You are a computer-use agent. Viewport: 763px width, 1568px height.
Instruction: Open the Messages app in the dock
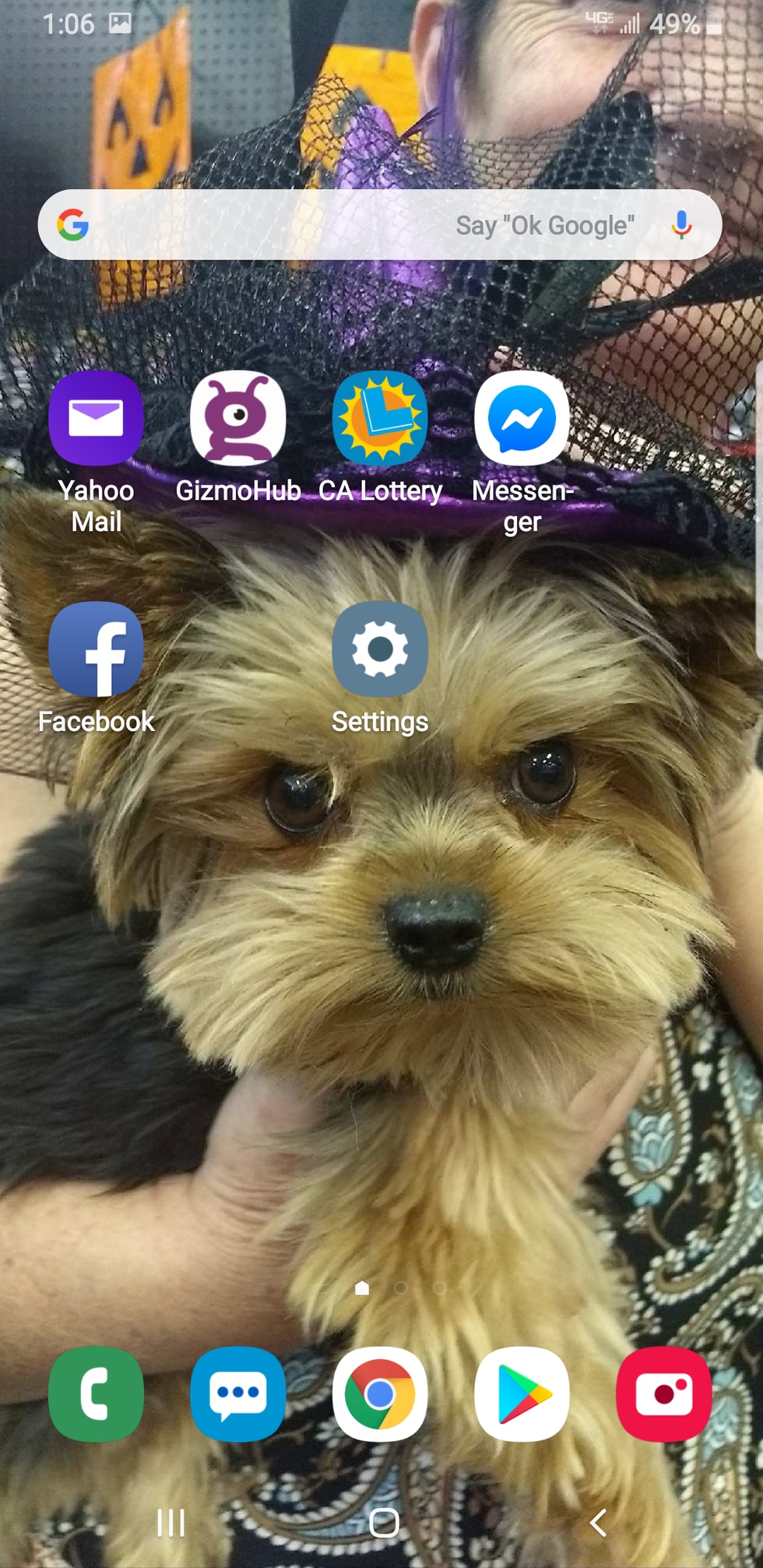[238, 1394]
